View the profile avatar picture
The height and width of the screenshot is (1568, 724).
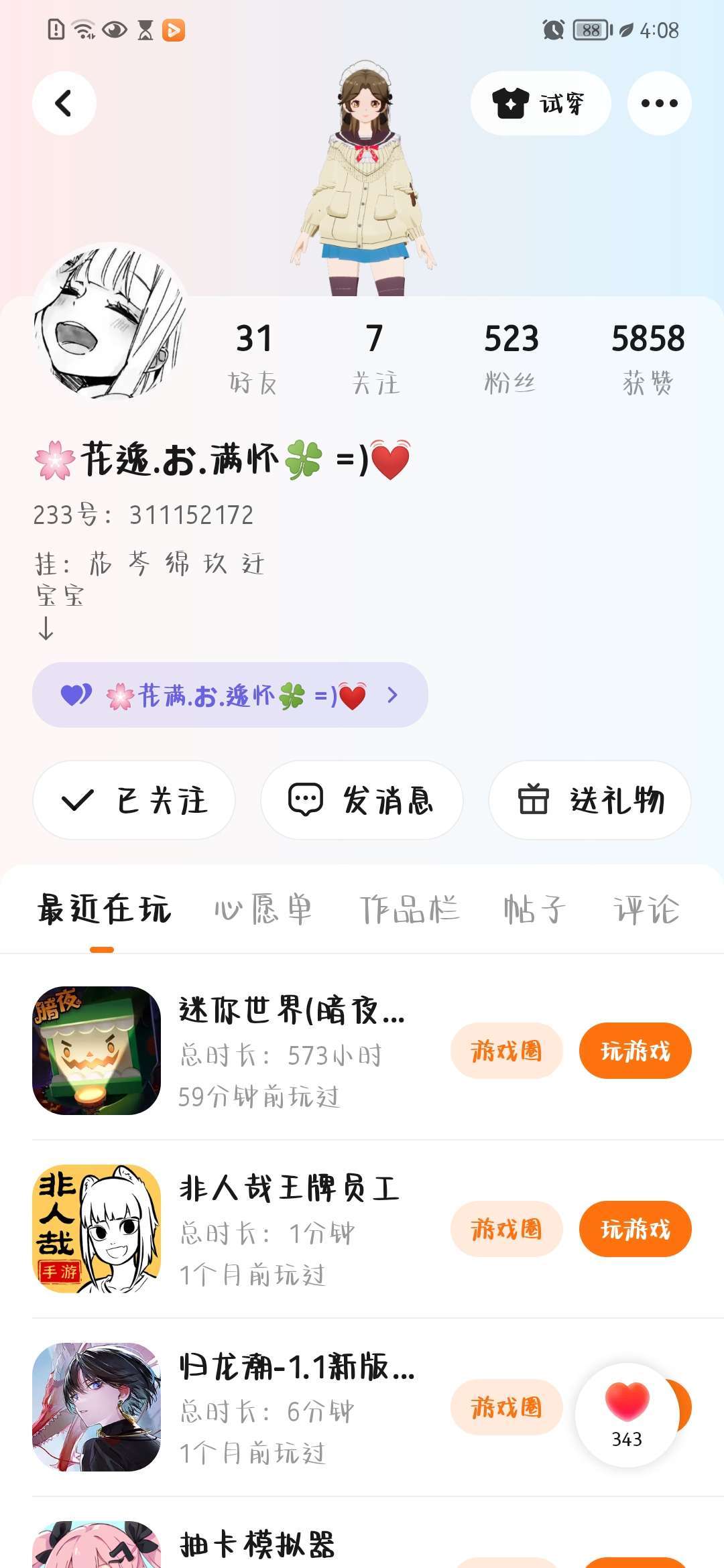point(109,322)
